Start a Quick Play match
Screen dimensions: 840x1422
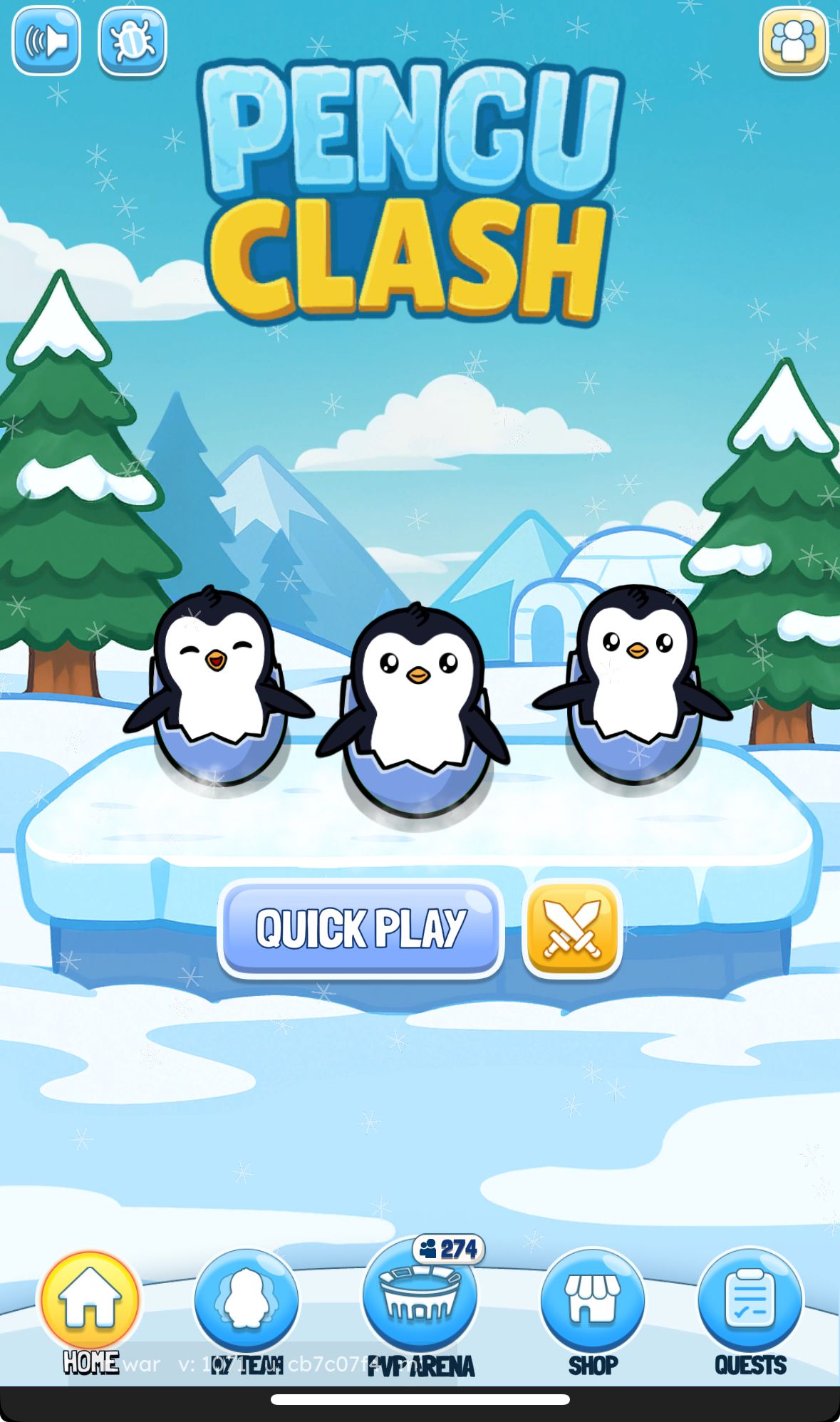[361, 928]
